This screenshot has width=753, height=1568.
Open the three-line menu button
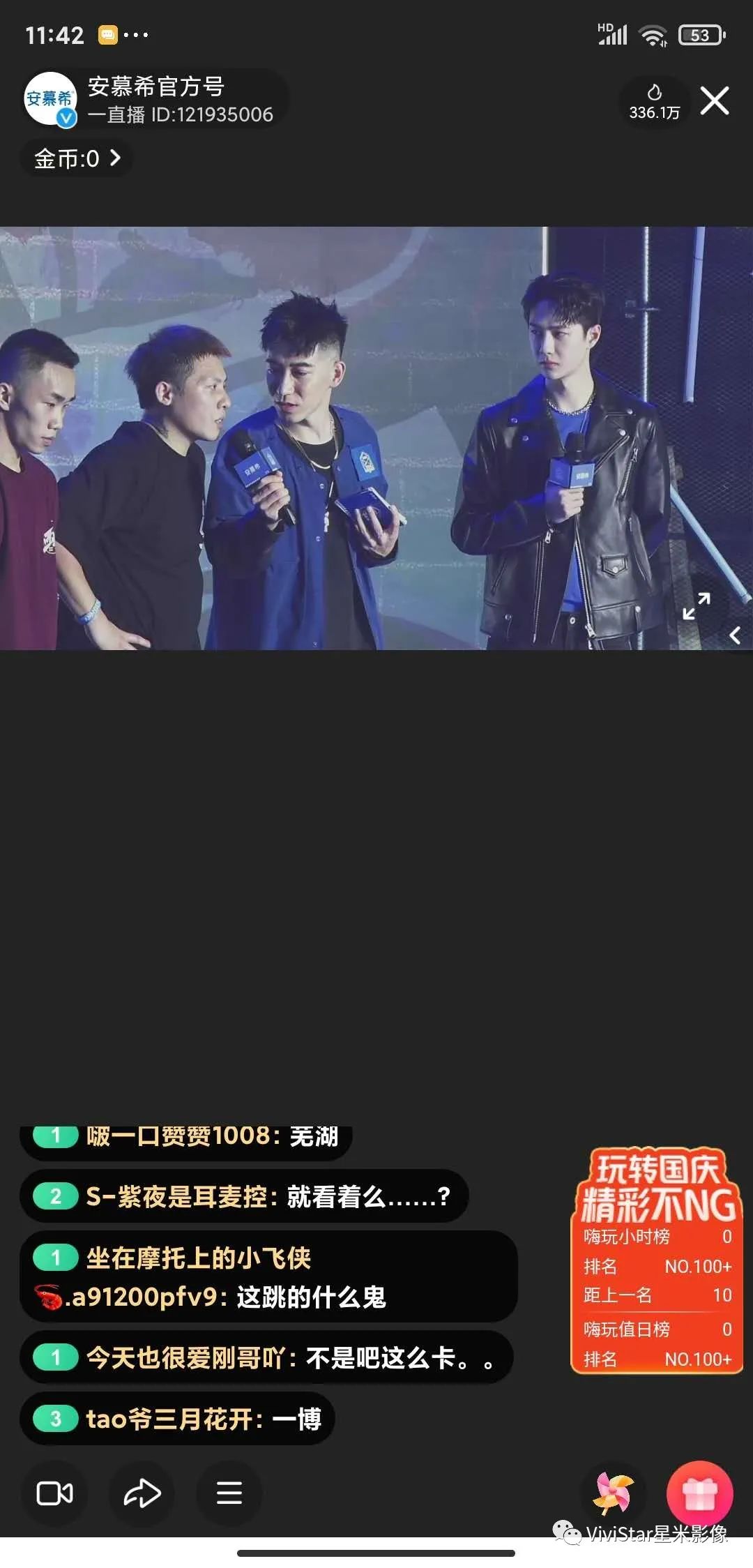coord(229,1493)
